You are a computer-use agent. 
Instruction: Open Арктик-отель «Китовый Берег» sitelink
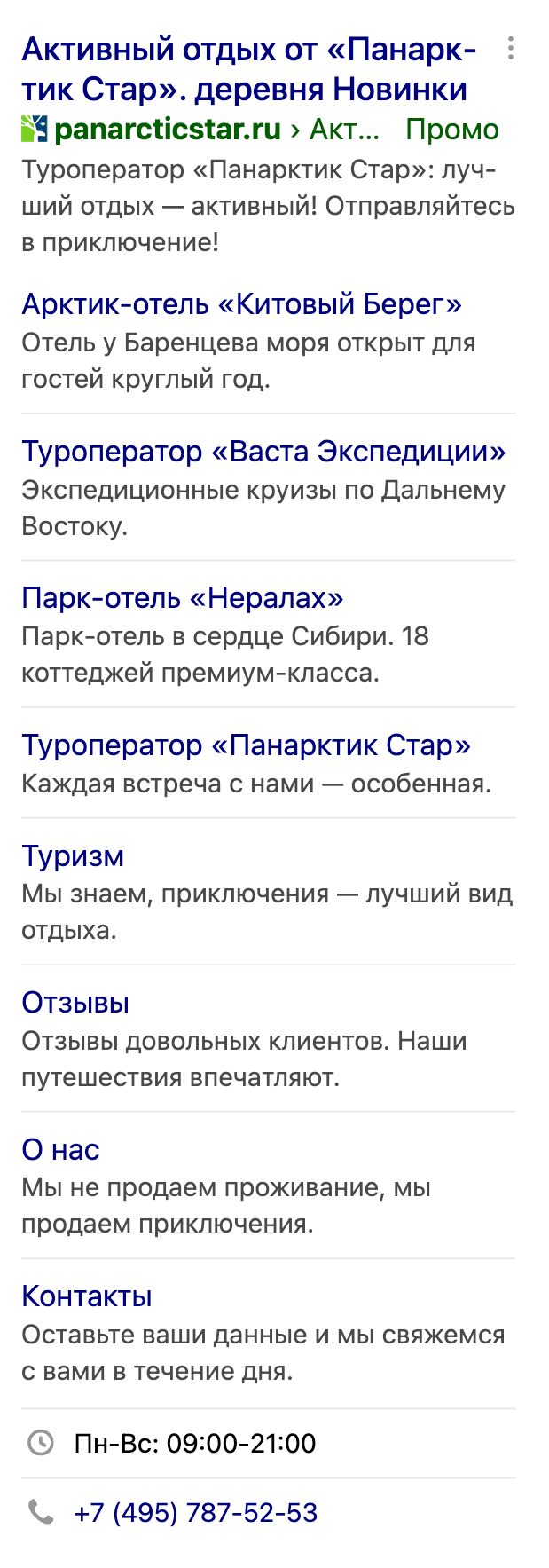point(241,304)
